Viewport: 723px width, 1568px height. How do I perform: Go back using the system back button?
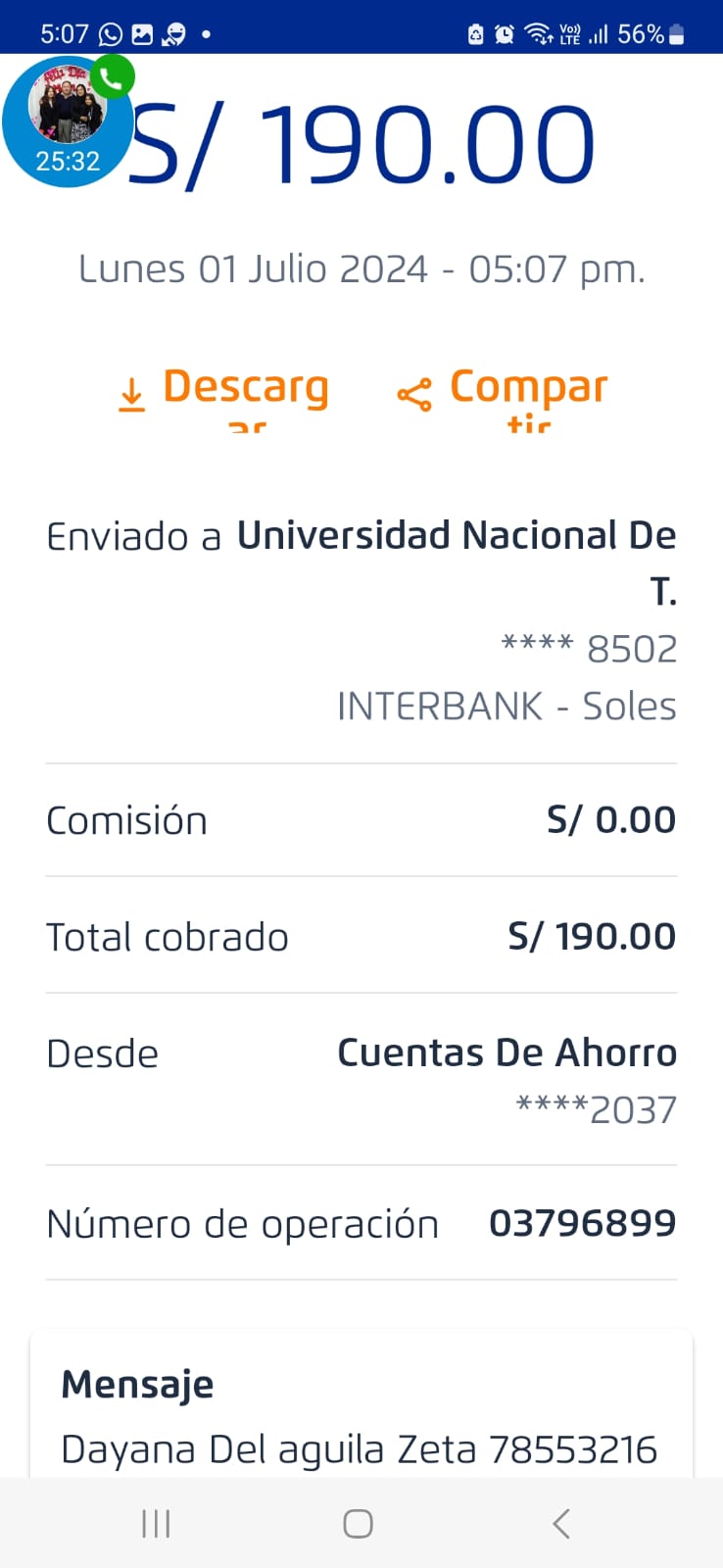[561, 1524]
